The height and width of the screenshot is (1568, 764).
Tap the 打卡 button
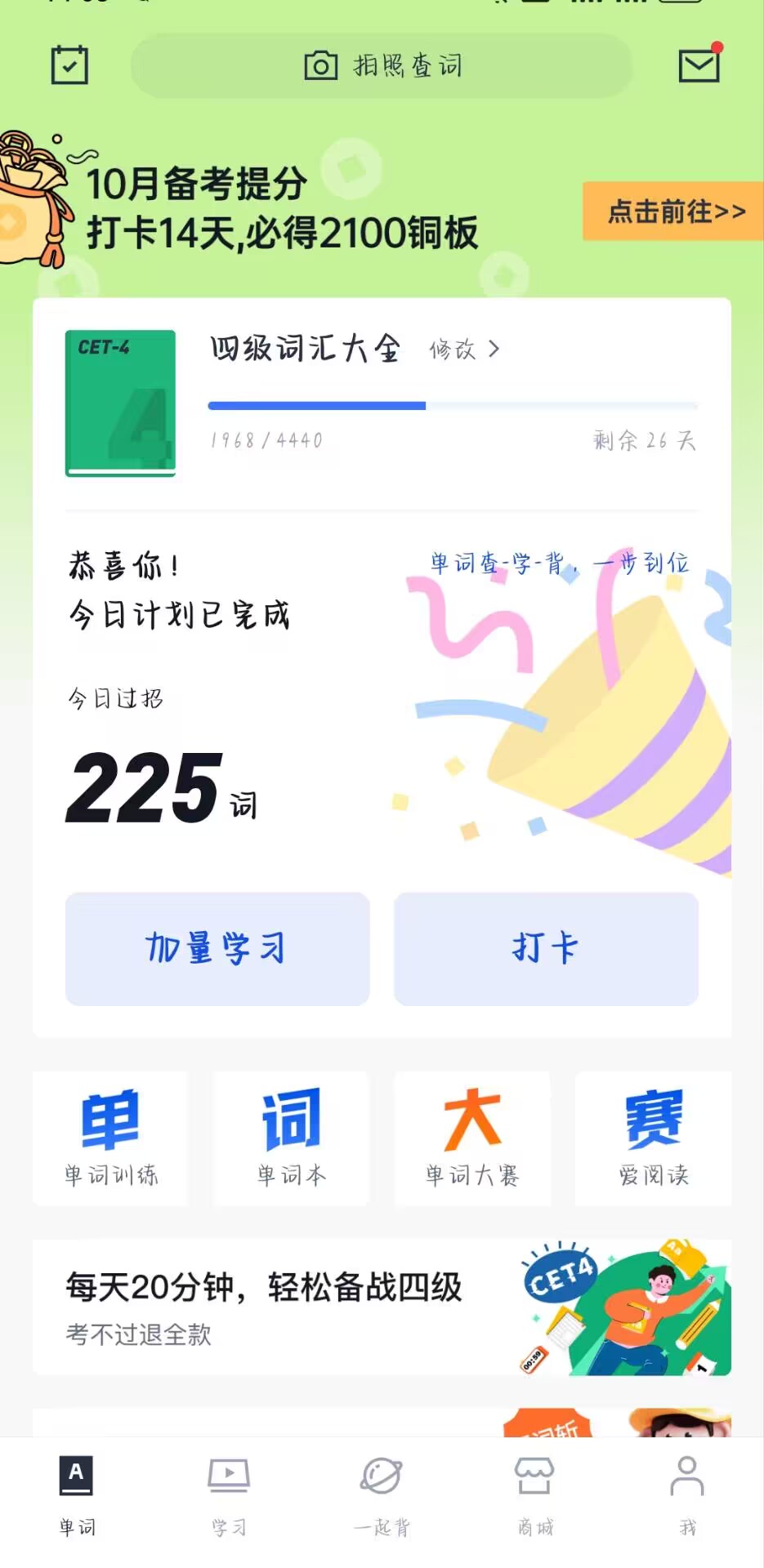[x=546, y=948]
